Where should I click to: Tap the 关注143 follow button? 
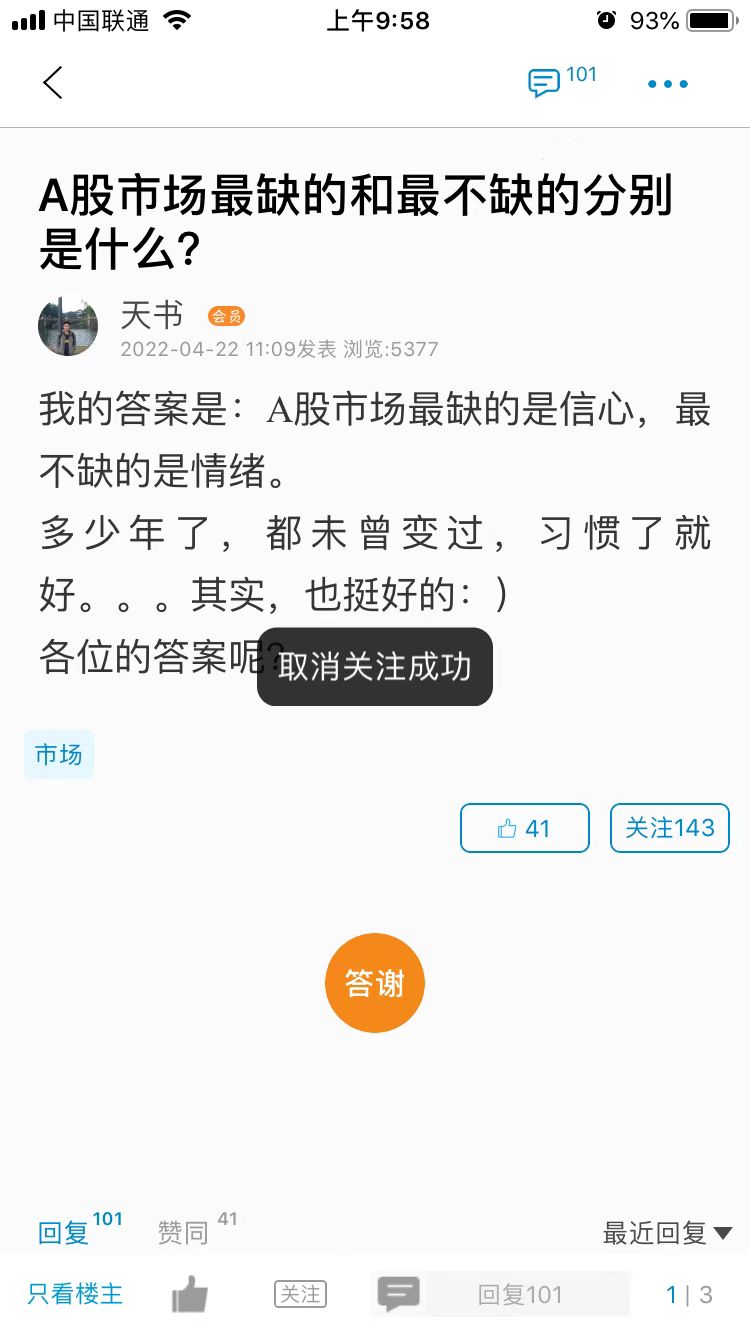coord(669,828)
